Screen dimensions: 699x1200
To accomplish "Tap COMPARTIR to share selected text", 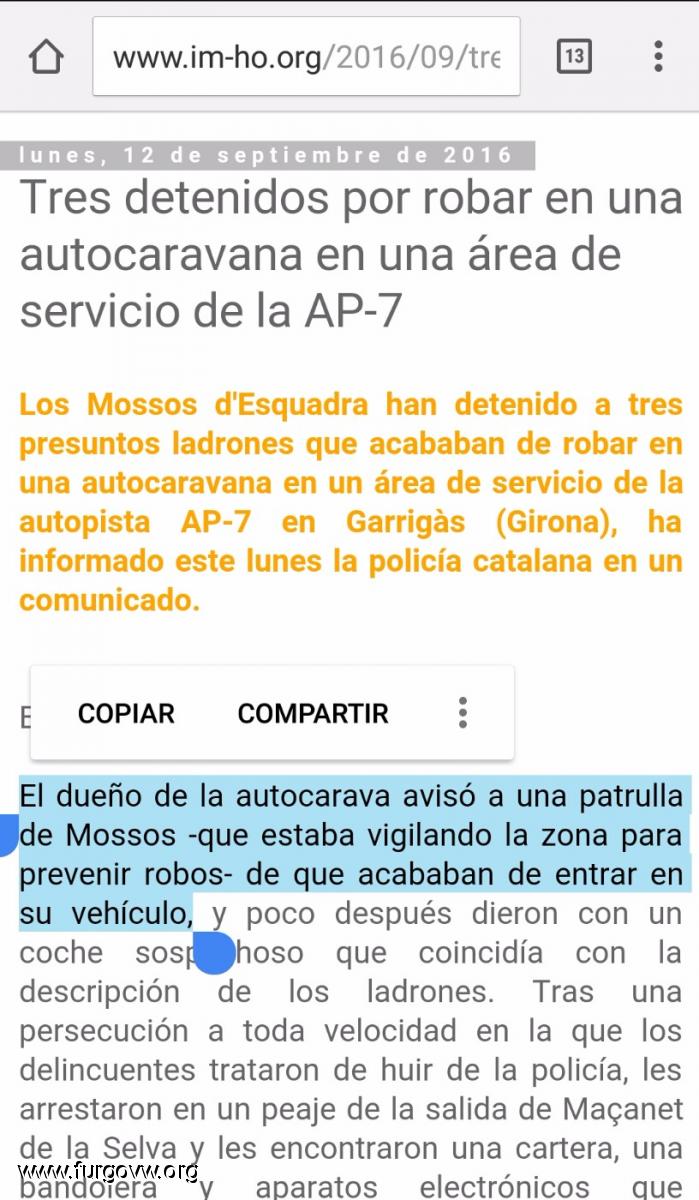I will coord(313,713).
